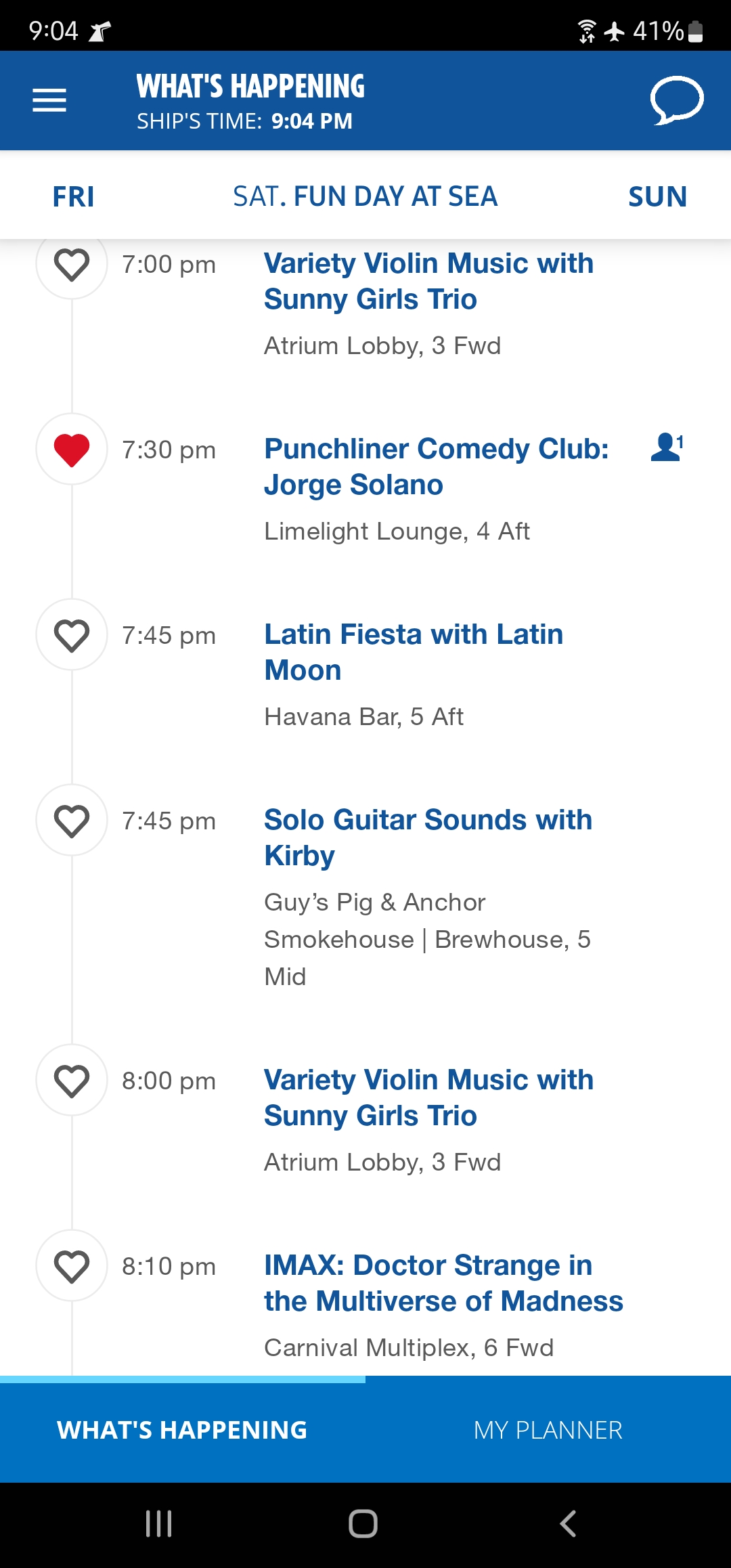Favorite the 7:00 pm Variety Violin Music
Image resolution: width=731 pixels, height=1568 pixels.
point(72,264)
